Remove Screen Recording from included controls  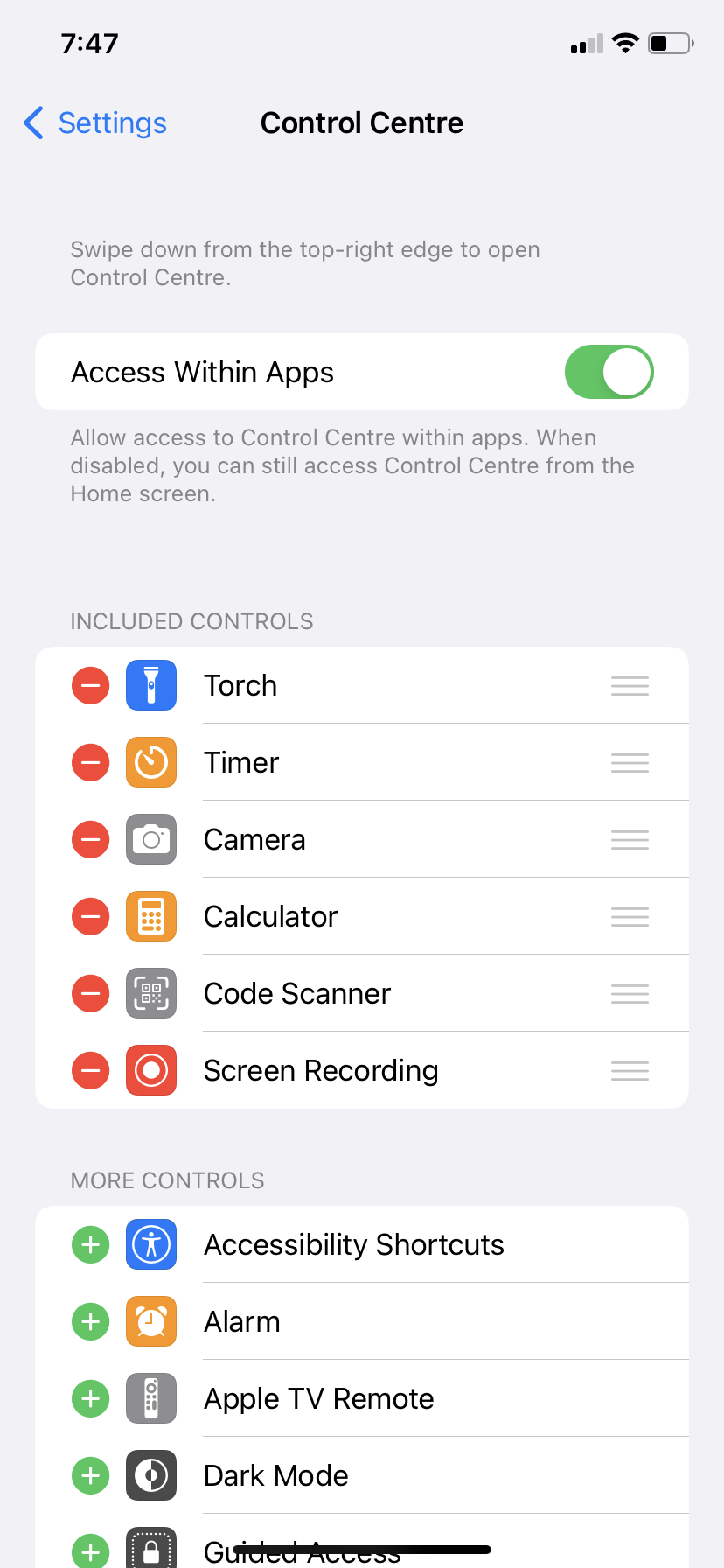pos(90,1070)
